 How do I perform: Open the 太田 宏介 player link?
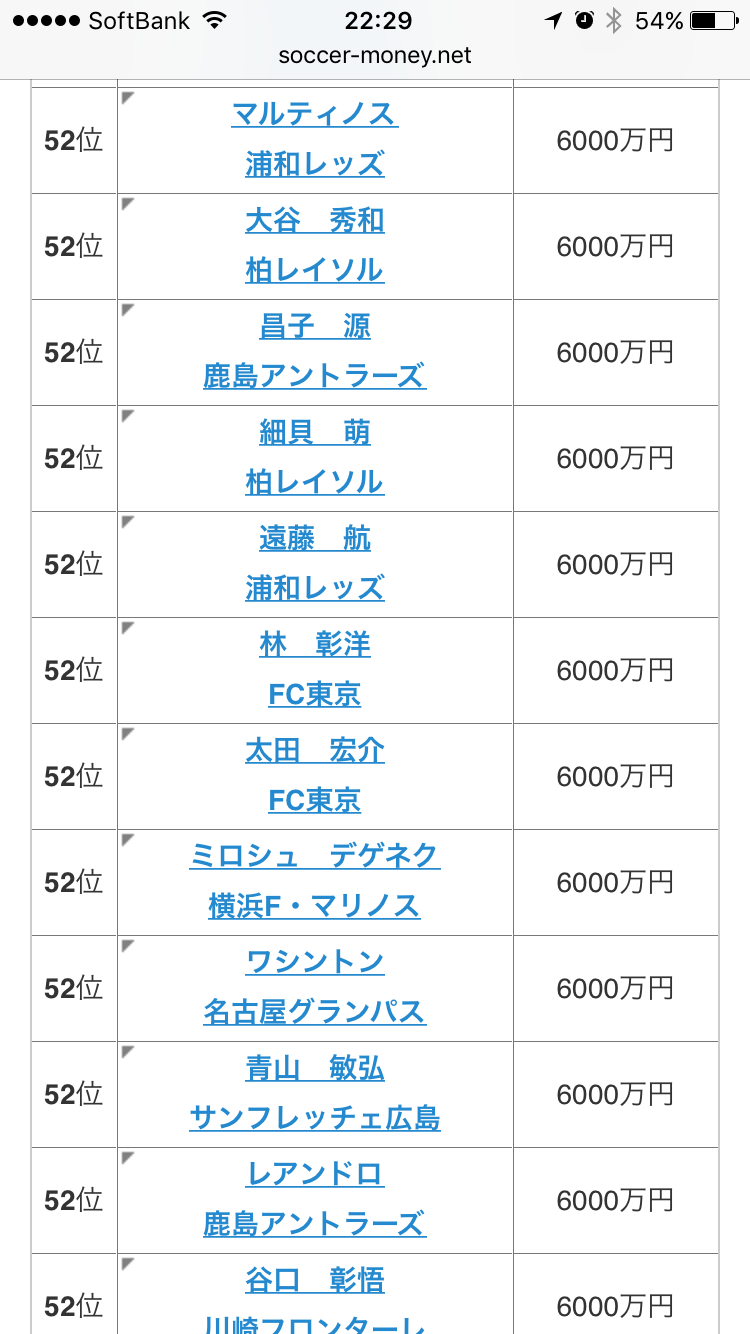(315, 750)
